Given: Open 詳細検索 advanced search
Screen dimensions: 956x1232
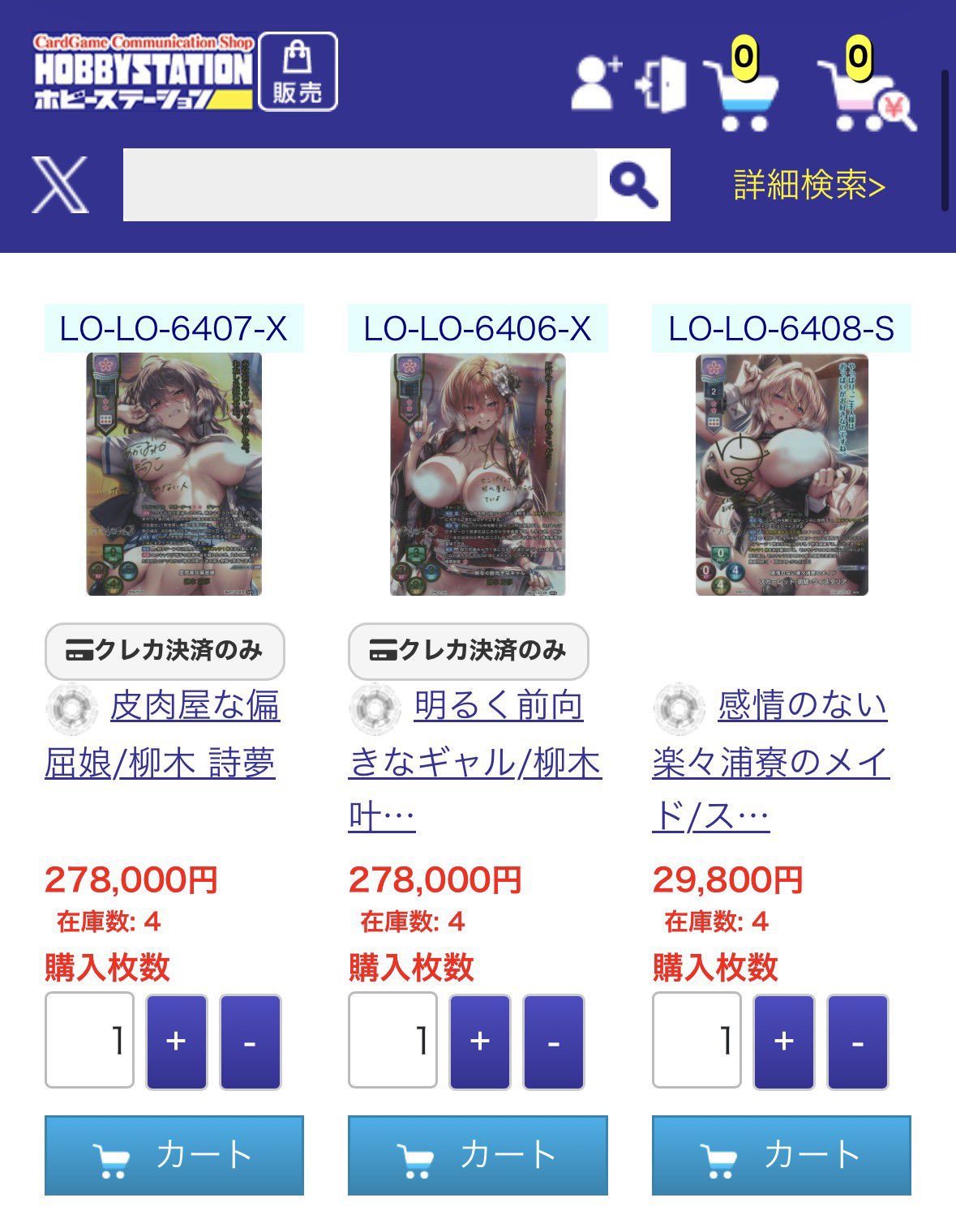Looking at the screenshot, I should [x=808, y=186].
